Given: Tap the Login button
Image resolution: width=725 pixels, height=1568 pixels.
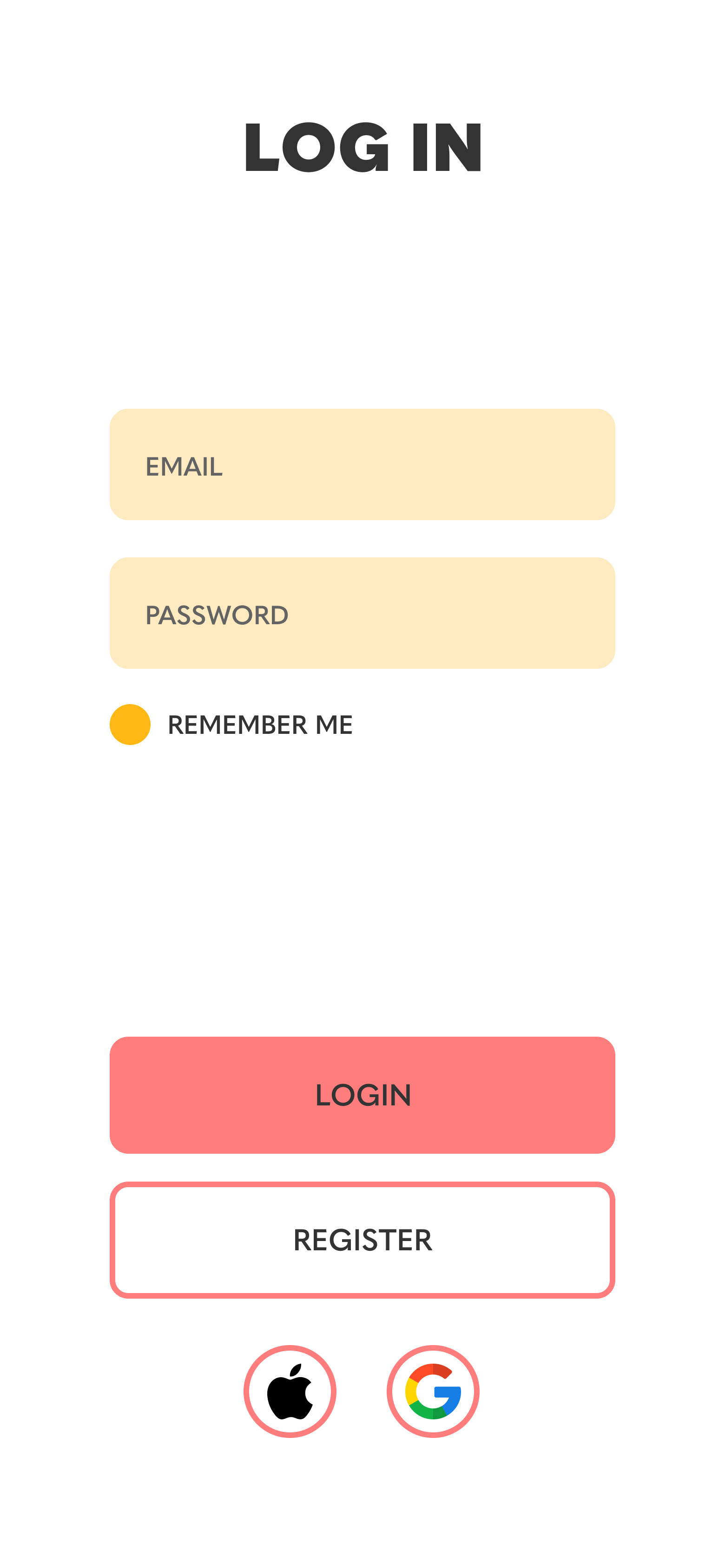Looking at the screenshot, I should click(x=362, y=1095).
